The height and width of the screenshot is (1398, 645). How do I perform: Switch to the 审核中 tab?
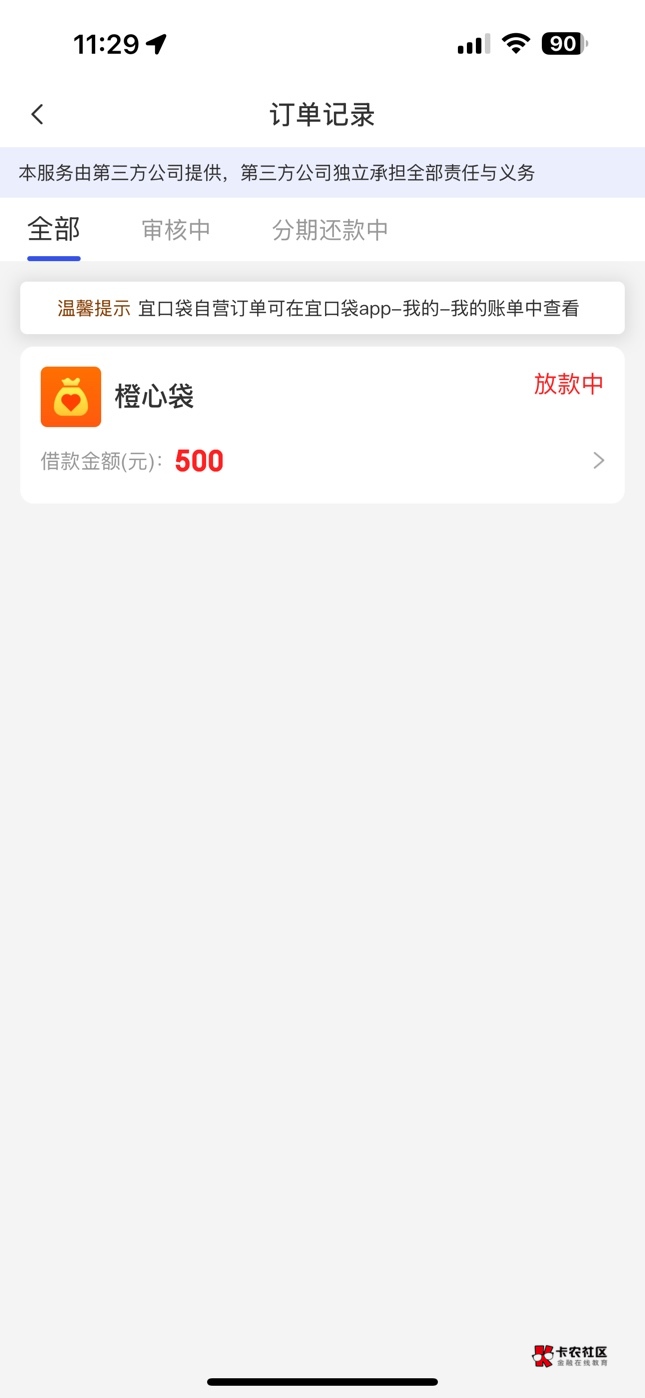coord(176,230)
